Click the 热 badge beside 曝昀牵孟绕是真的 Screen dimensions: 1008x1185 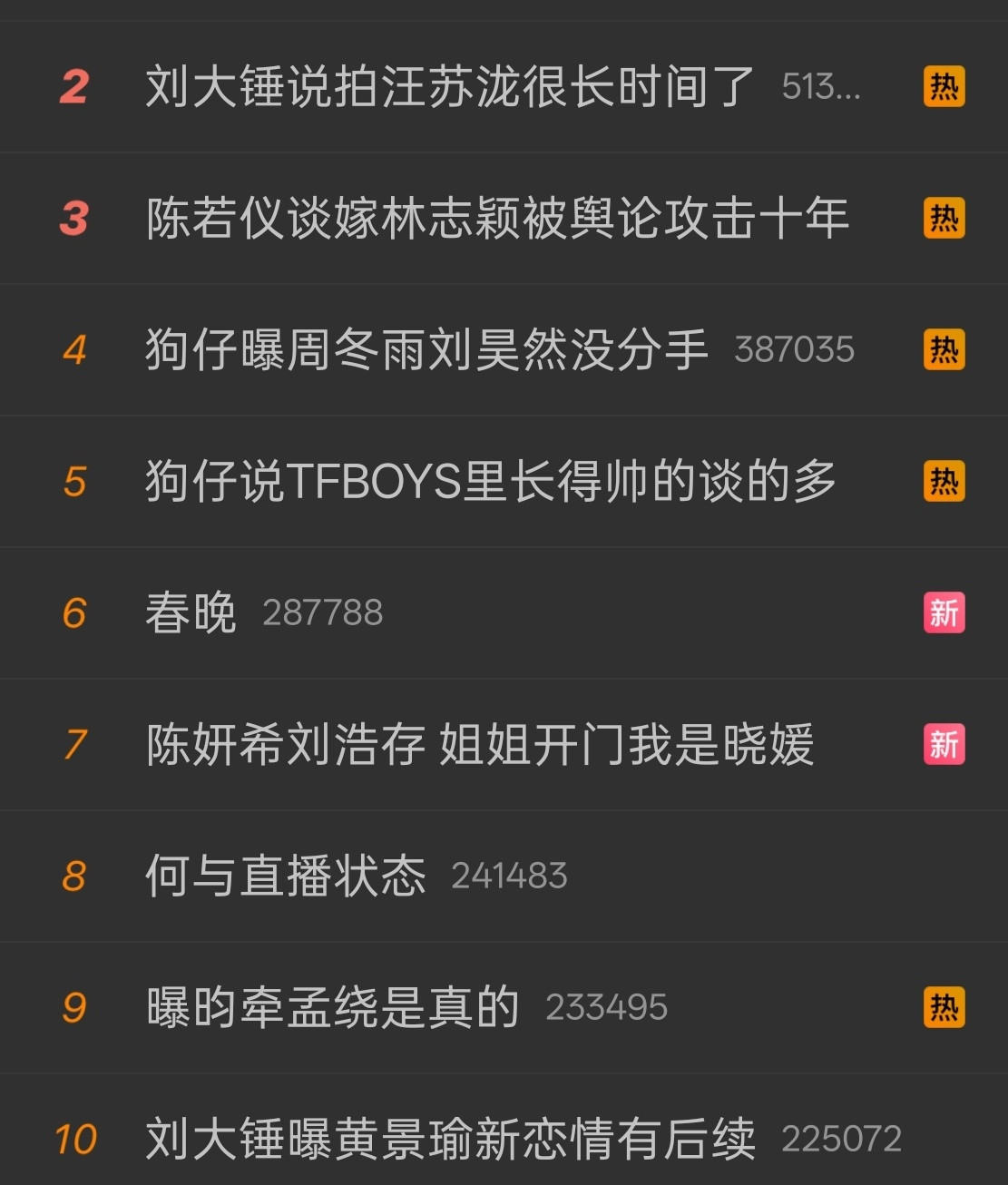pos(944,1005)
